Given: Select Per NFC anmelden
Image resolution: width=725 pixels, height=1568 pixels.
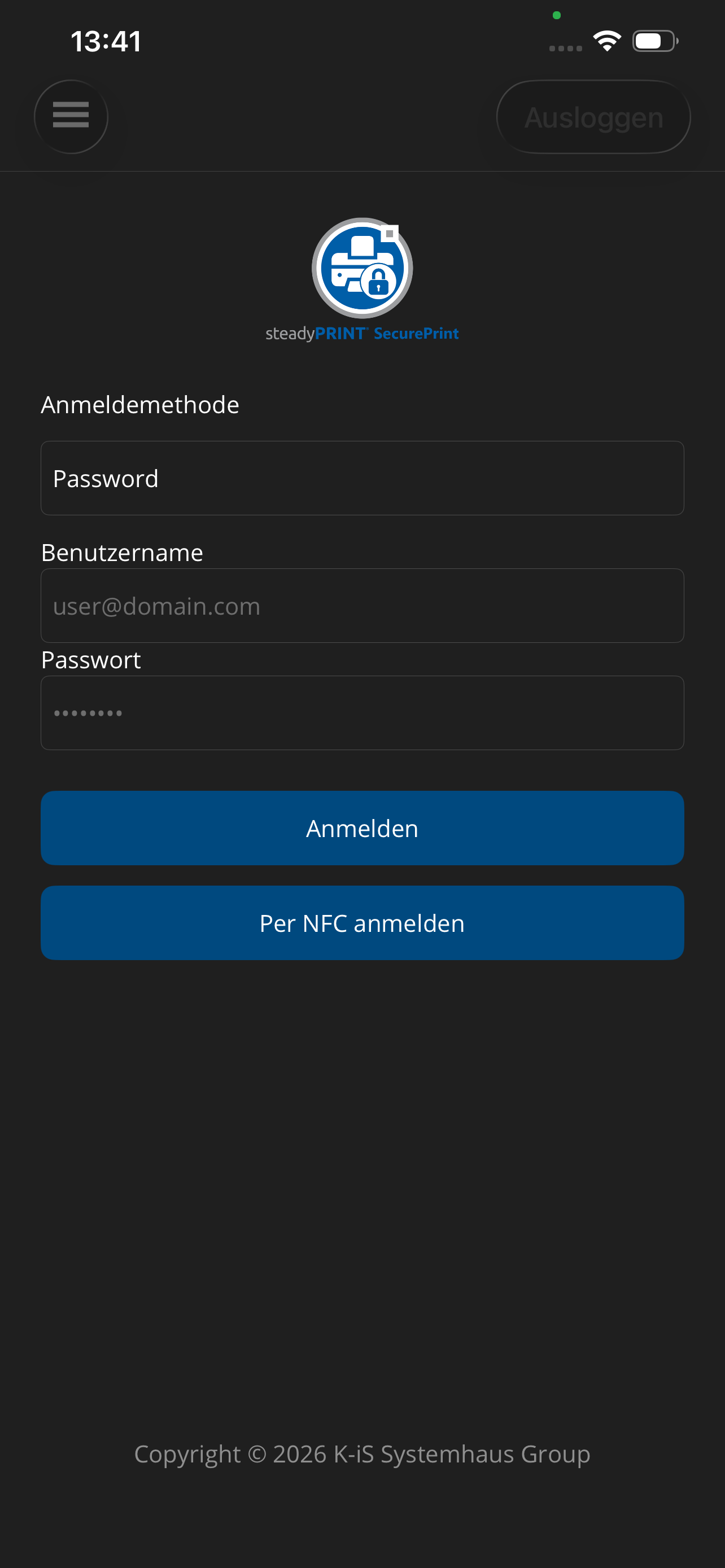Looking at the screenshot, I should click(362, 923).
